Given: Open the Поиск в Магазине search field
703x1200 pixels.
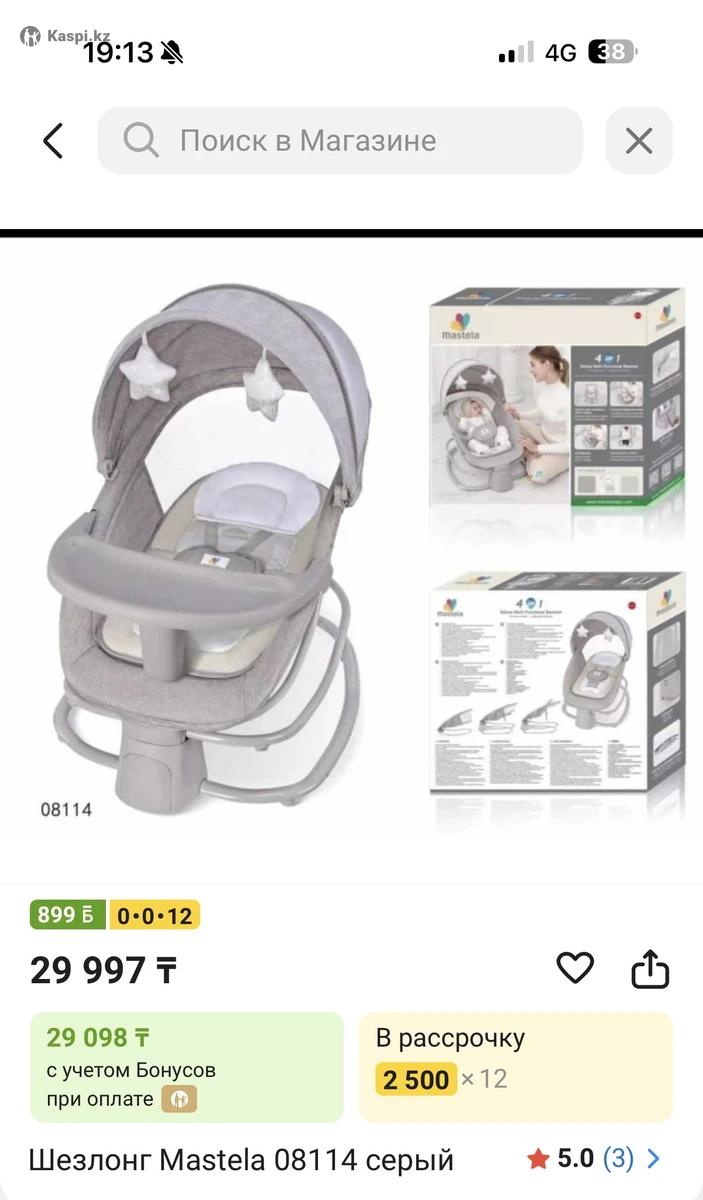Looking at the screenshot, I should (x=340, y=141).
